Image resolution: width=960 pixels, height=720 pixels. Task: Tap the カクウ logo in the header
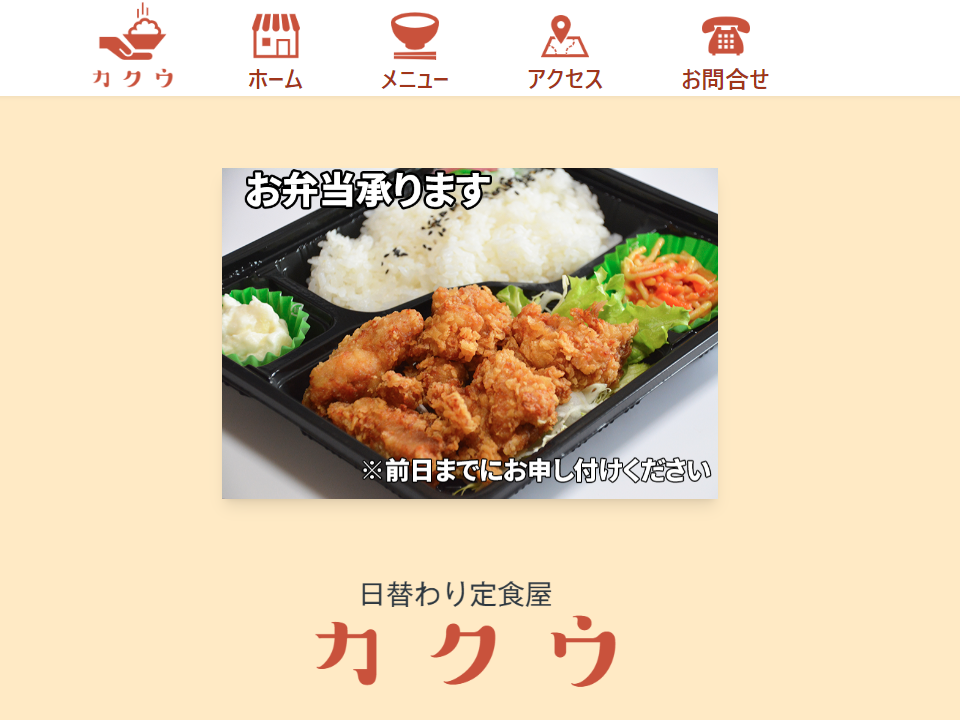coord(133,47)
